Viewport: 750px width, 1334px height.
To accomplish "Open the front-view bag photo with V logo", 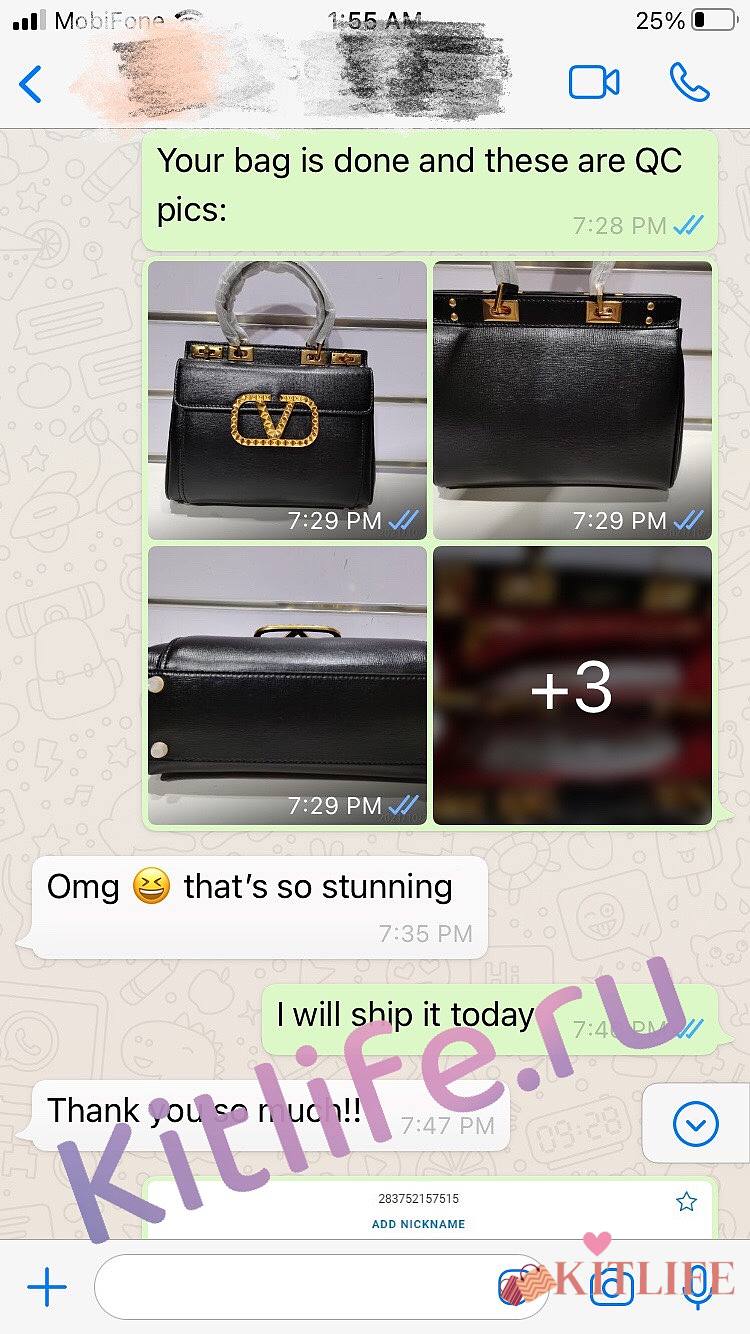I will (x=287, y=400).
